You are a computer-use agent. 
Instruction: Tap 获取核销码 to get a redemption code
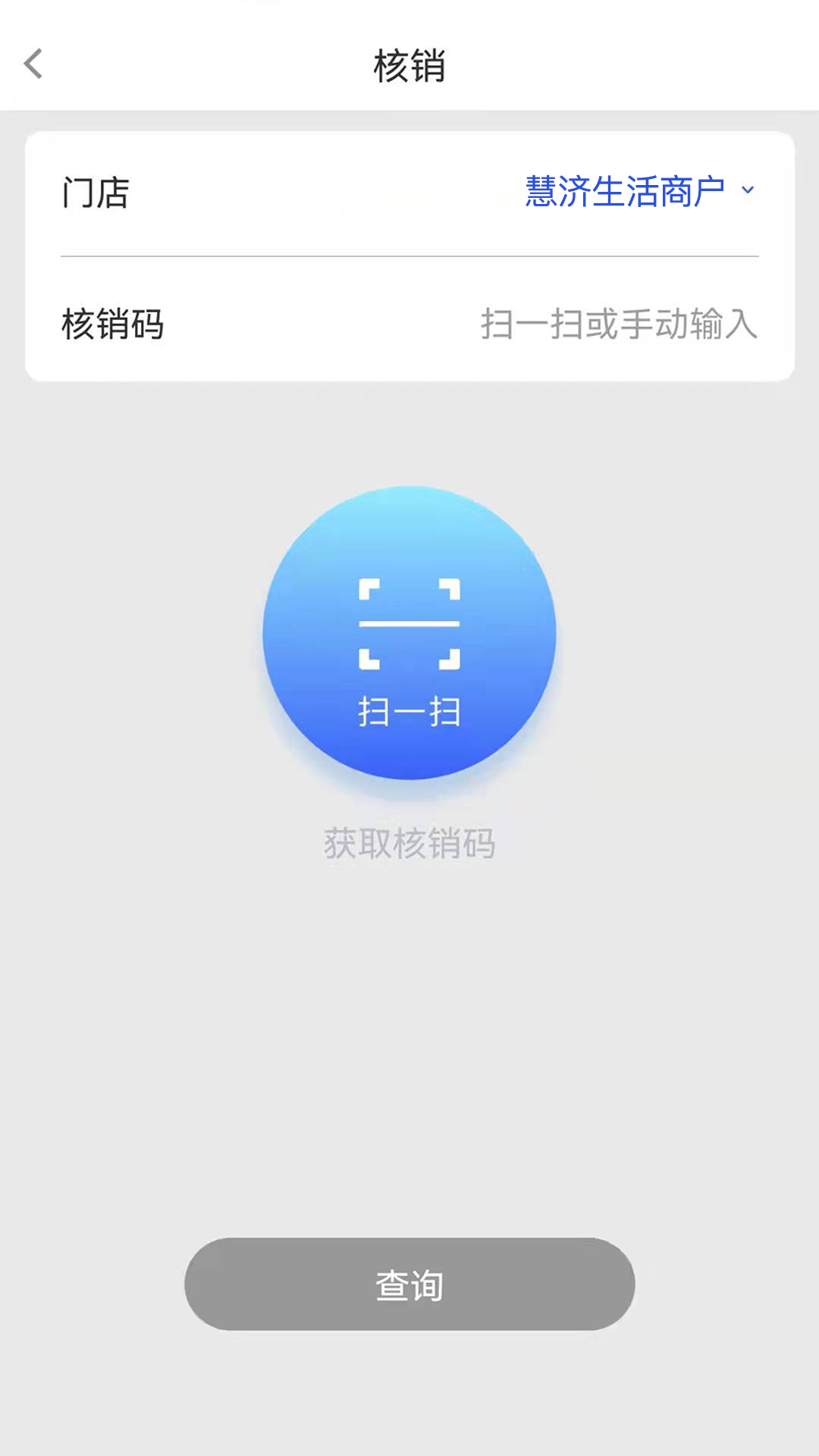[409, 843]
